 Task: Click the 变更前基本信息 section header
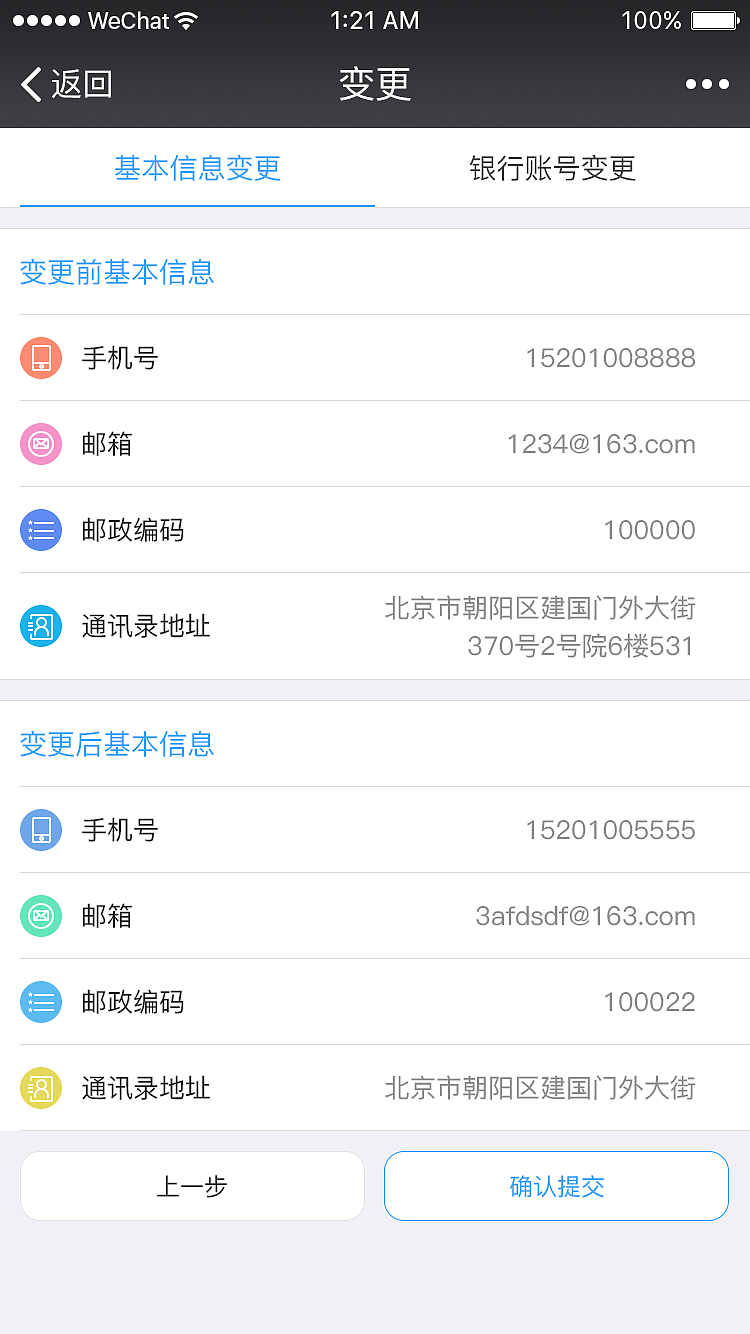[117, 273]
